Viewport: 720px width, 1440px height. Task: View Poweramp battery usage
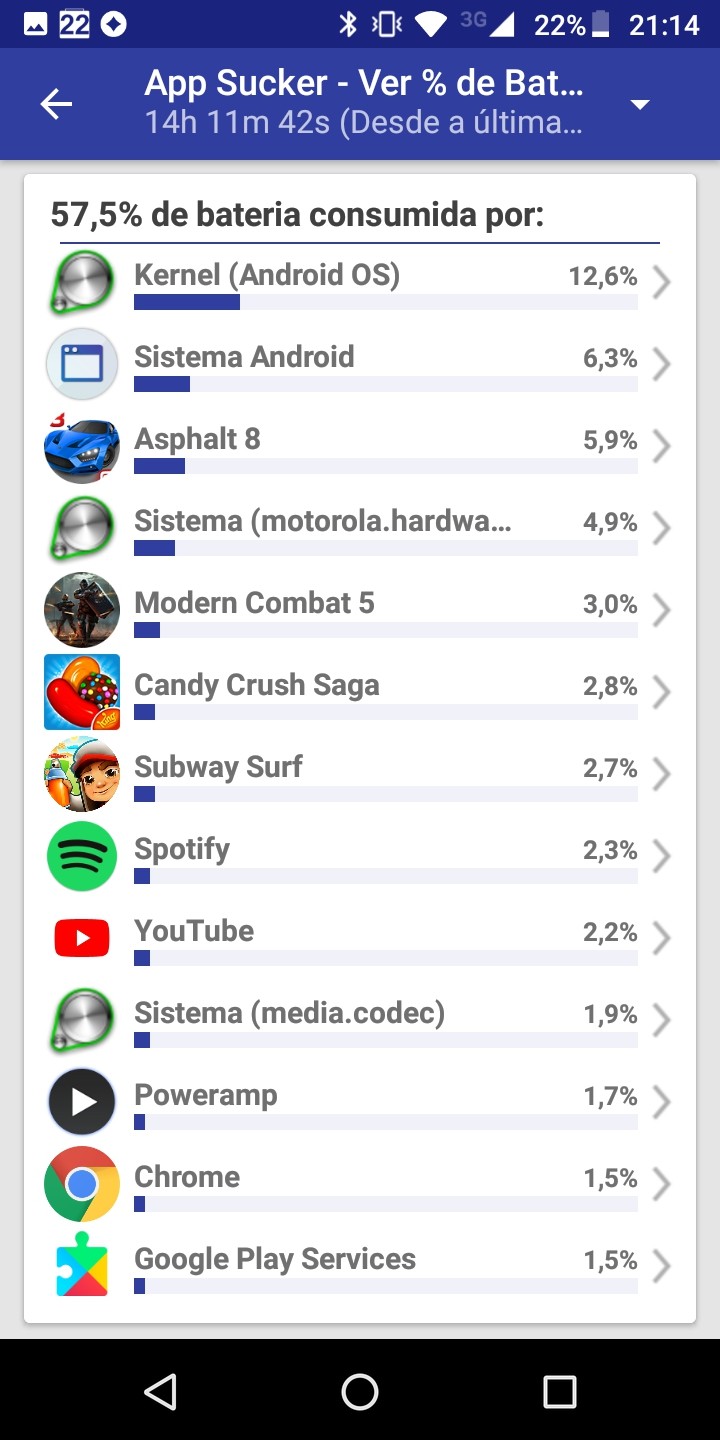click(x=360, y=1104)
